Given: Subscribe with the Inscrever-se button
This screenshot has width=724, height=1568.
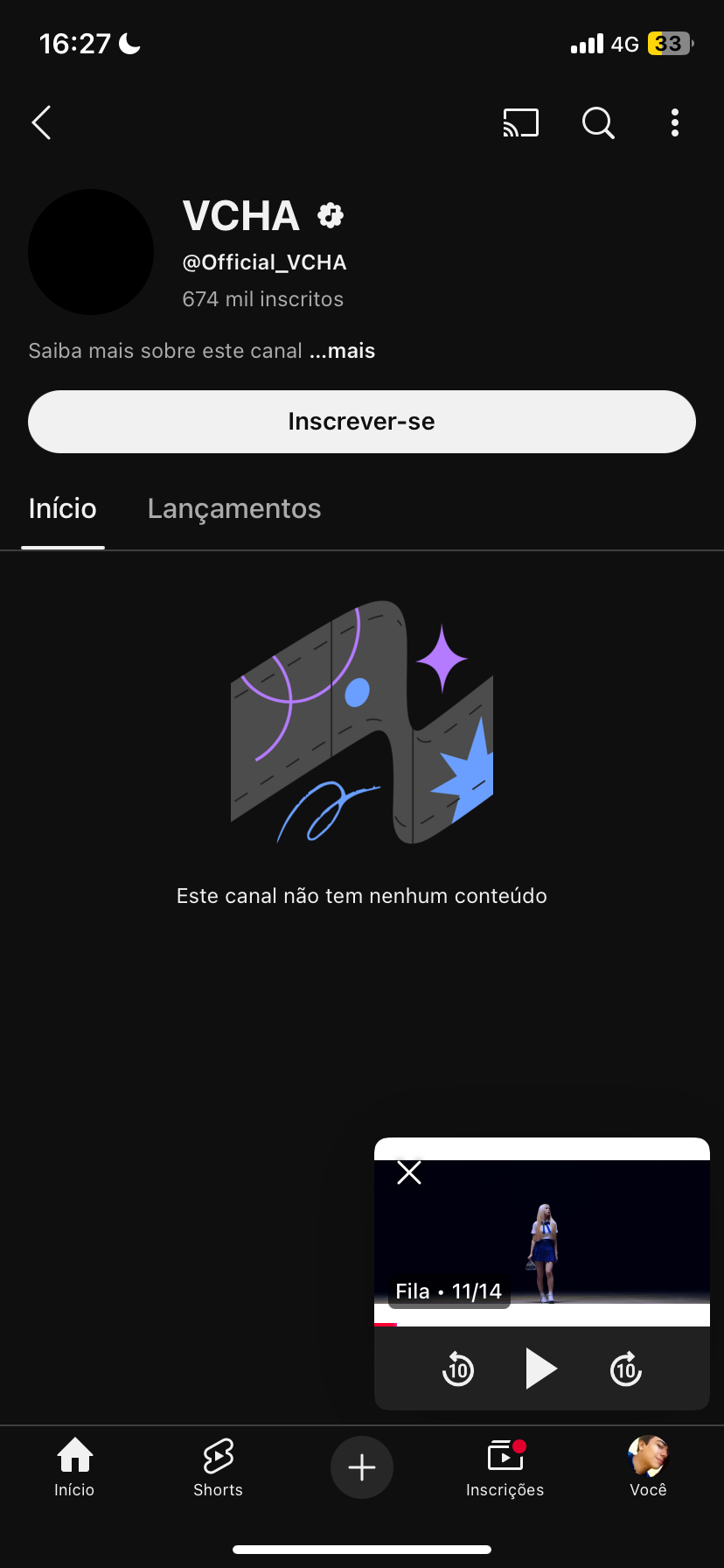Looking at the screenshot, I should click(x=362, y=422).
